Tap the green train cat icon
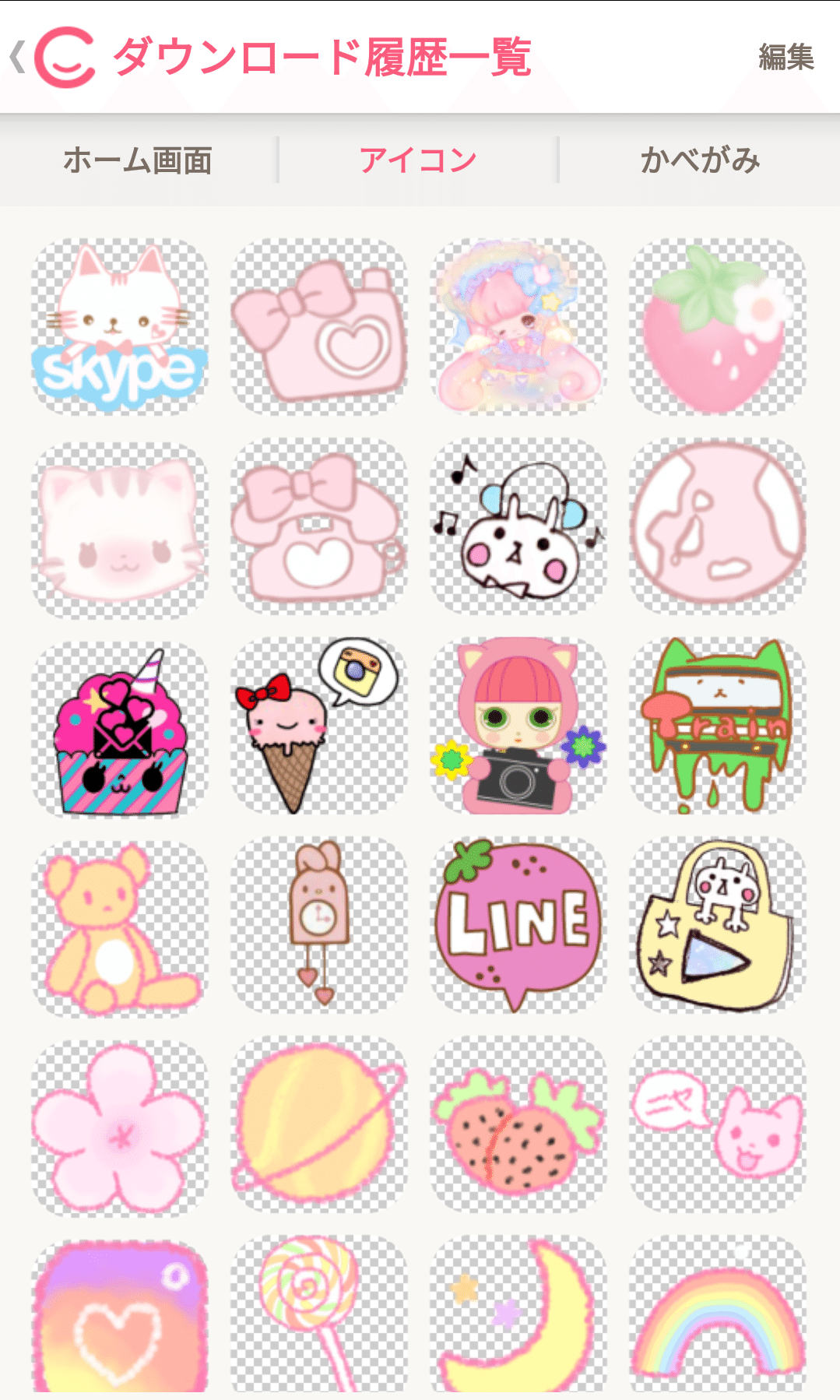The image size is (840, 1400). (x=715, y=728)
